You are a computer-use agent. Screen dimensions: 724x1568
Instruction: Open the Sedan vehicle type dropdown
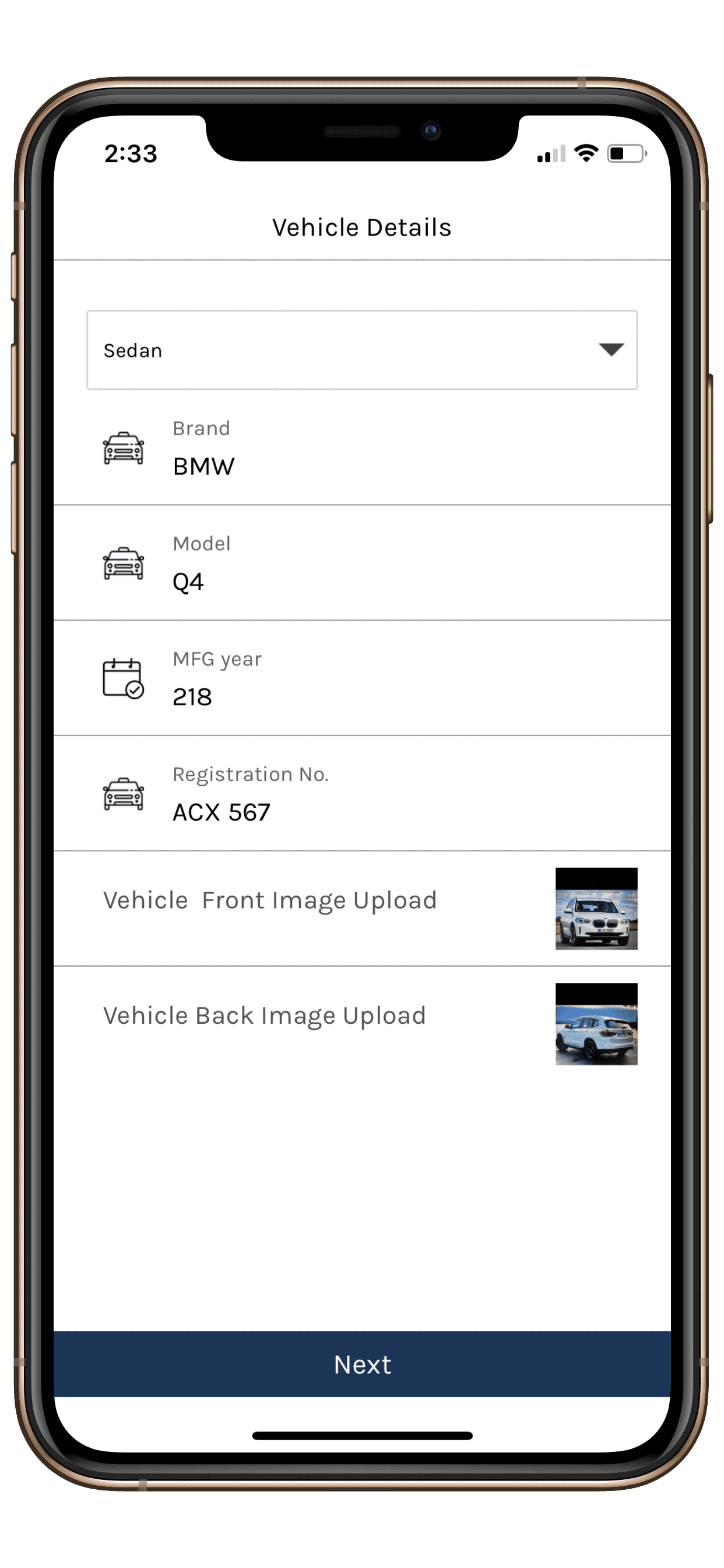point(362,350)
